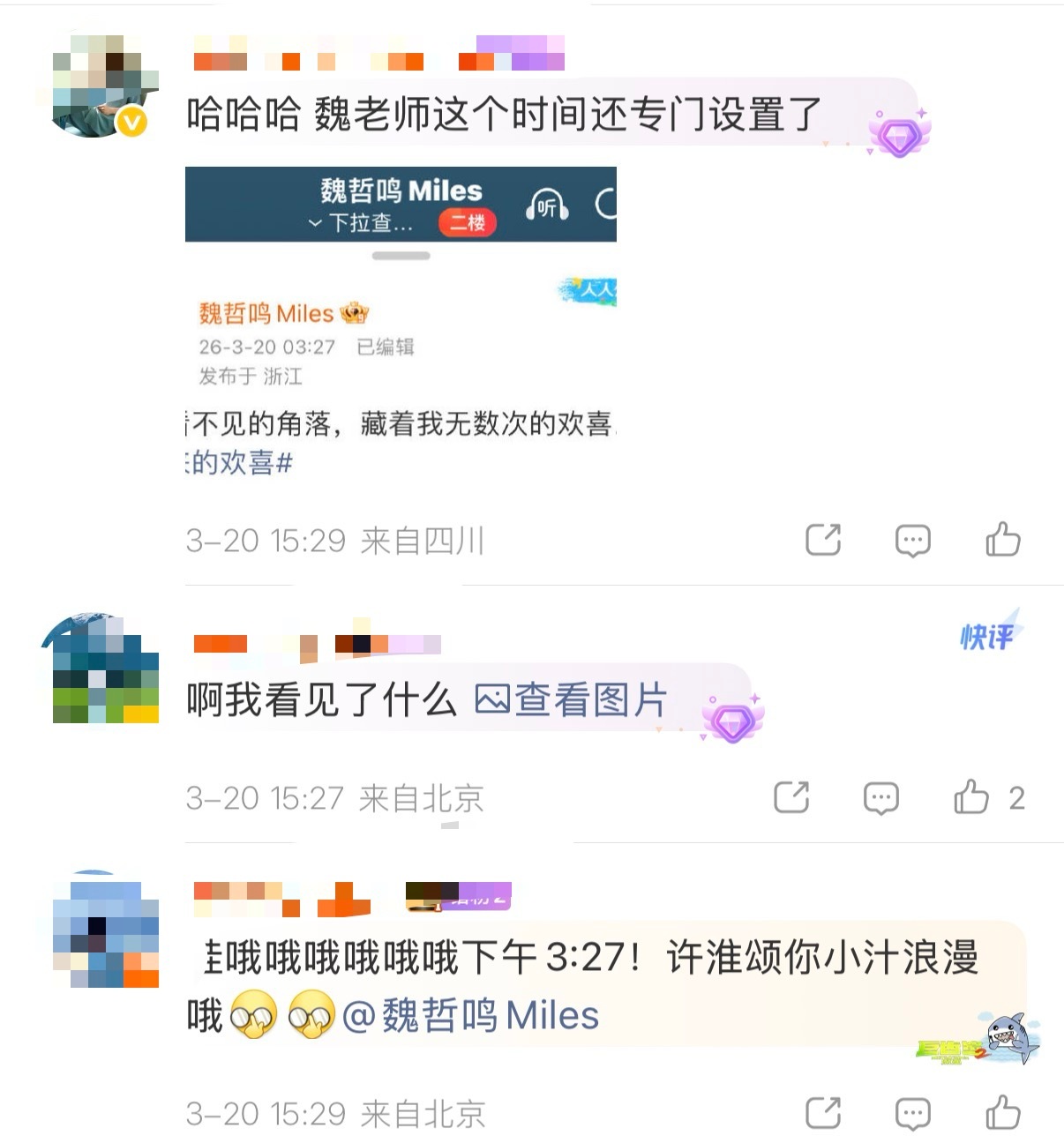This screenshot has height=1143, width=1064.
Task: Click the crown icon beside 魏哲鸣 Miles name
Action: [354, 312]
